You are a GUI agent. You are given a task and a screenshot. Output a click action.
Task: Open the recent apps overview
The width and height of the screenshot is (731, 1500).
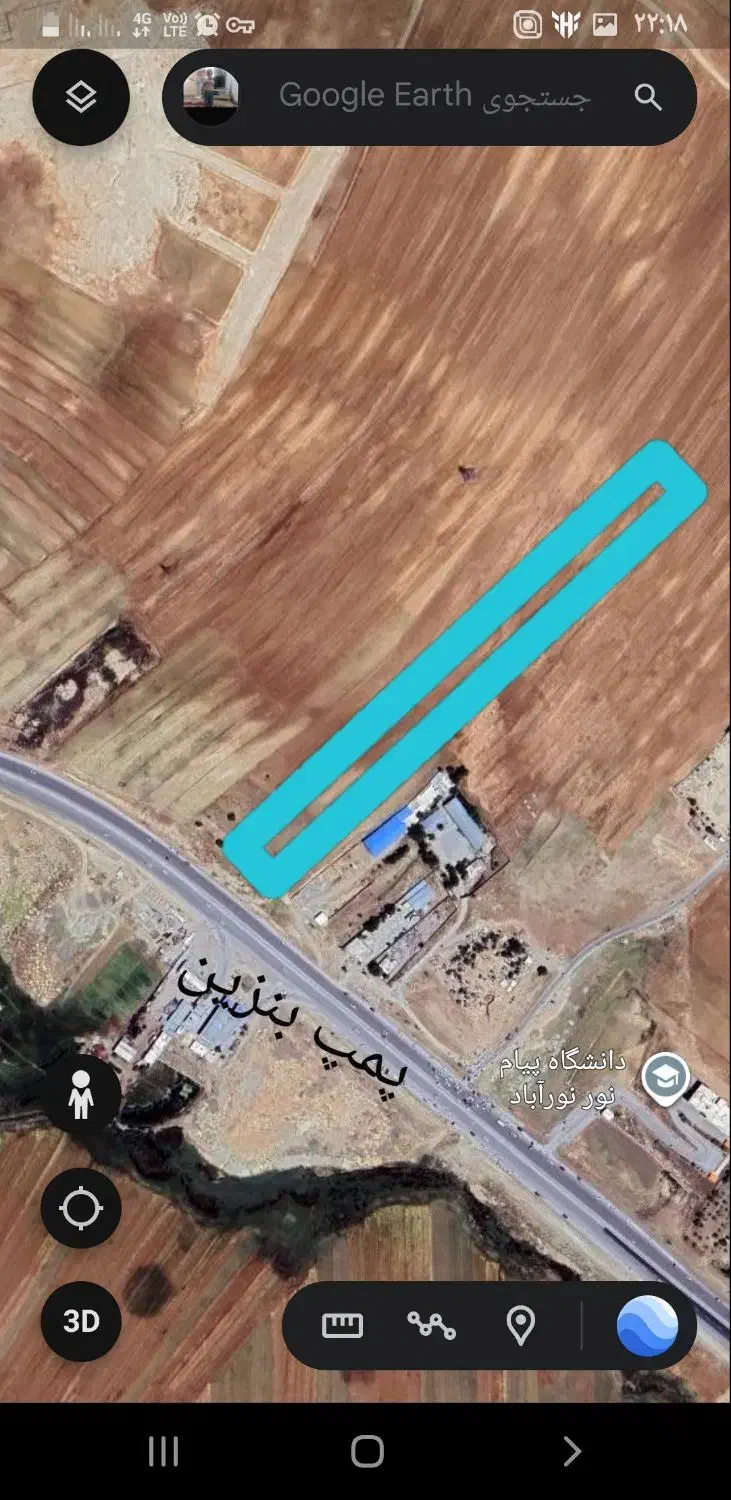coord(163,1451)
